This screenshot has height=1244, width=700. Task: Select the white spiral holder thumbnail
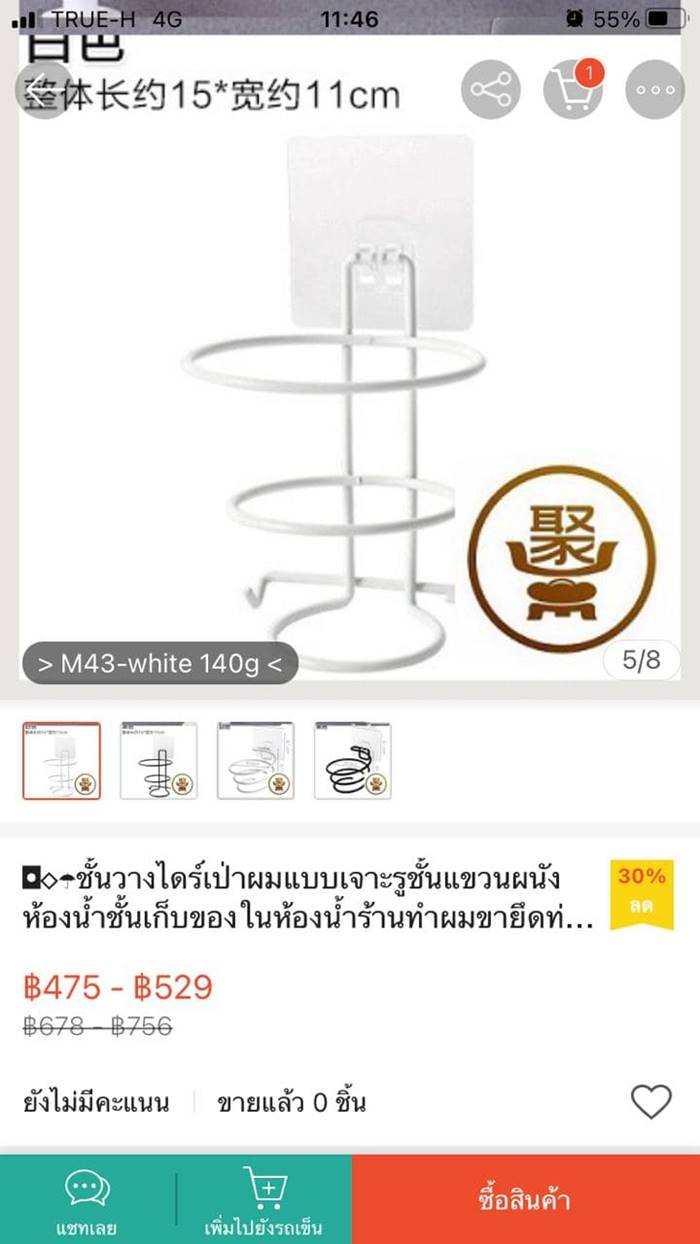pyautogui.click(x=255, y=761)
